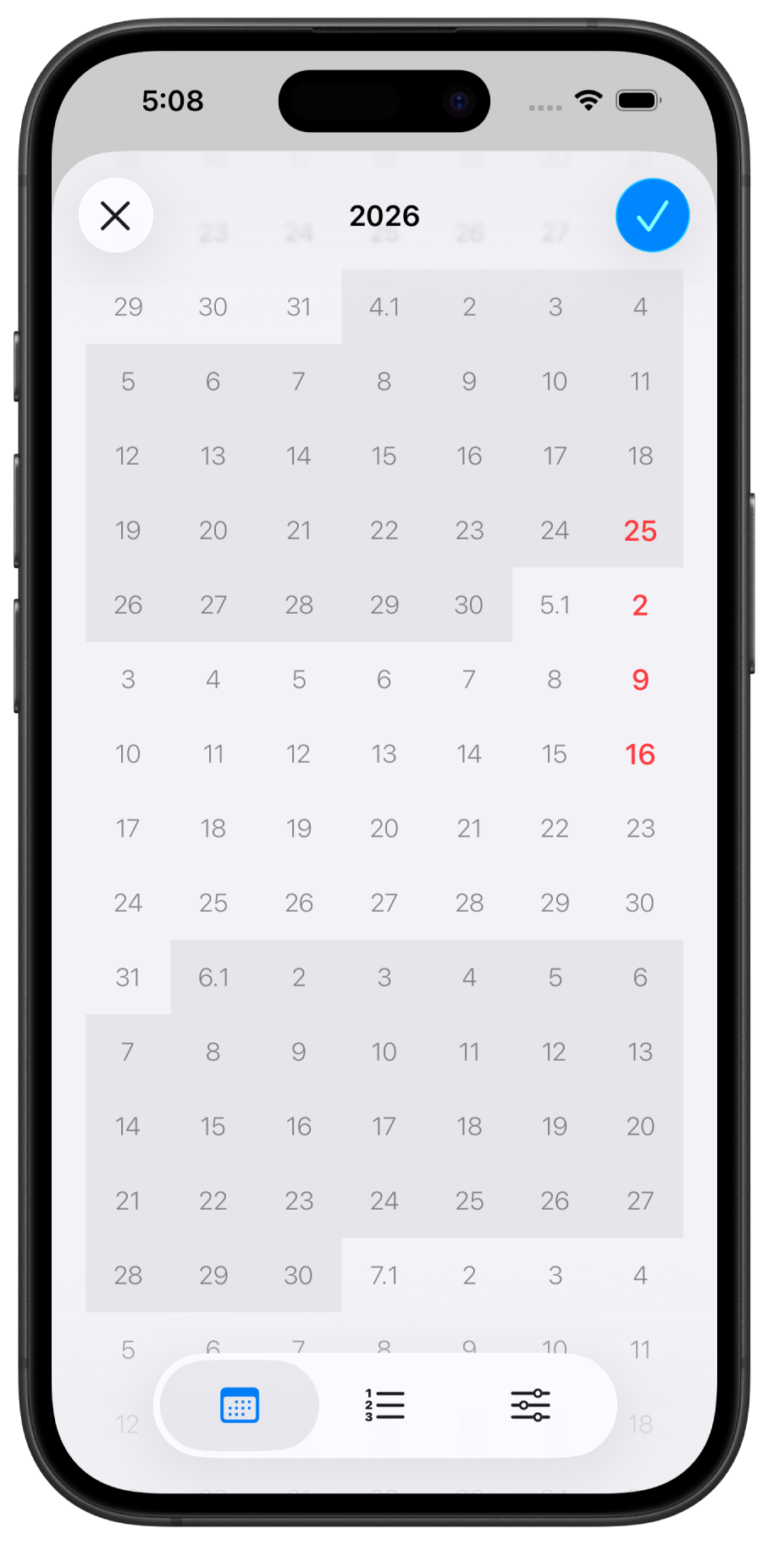Select the date 7.1 starting July

(x=384, y=1275)
